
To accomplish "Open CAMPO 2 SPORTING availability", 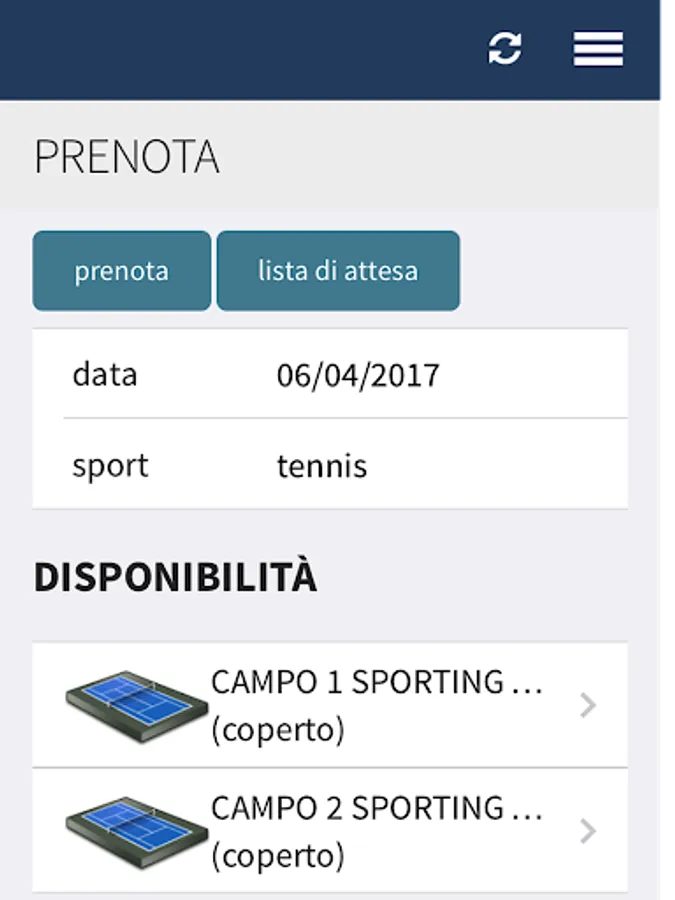I will (330, 831).
